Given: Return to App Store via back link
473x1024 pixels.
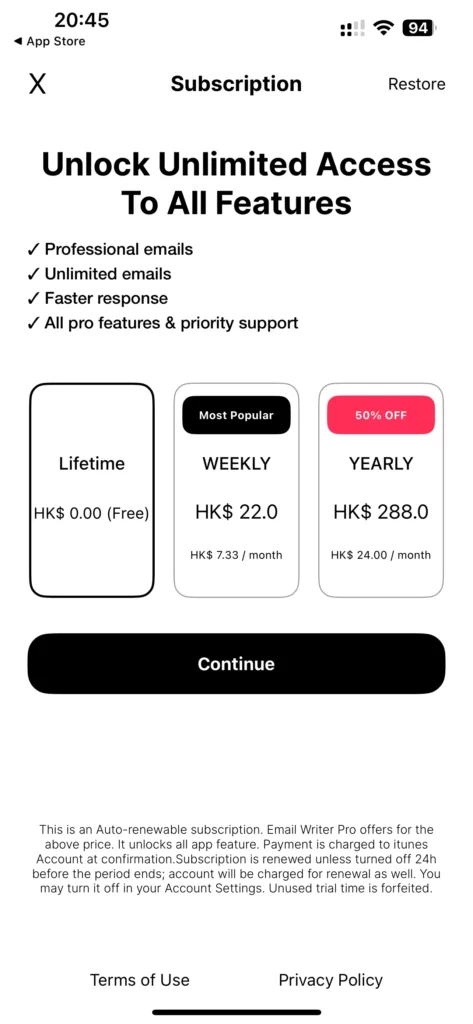Looking at the screenshot, I should click(49, 41).
